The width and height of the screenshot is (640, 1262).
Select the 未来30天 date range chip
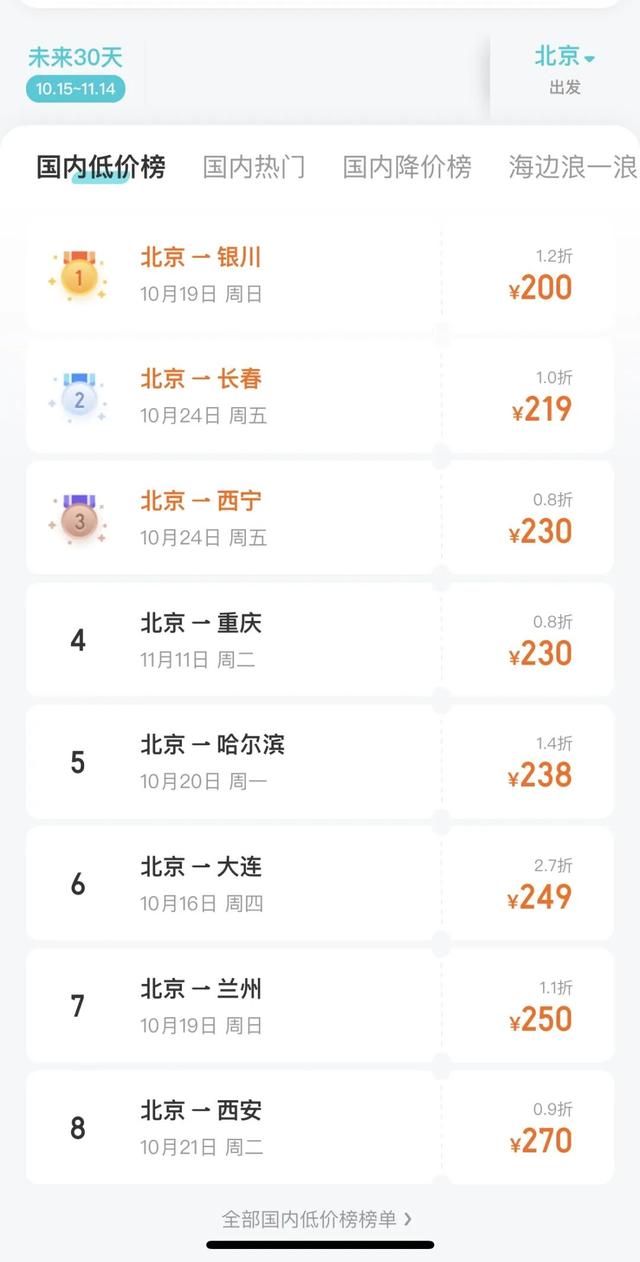[x=75, y=72]
